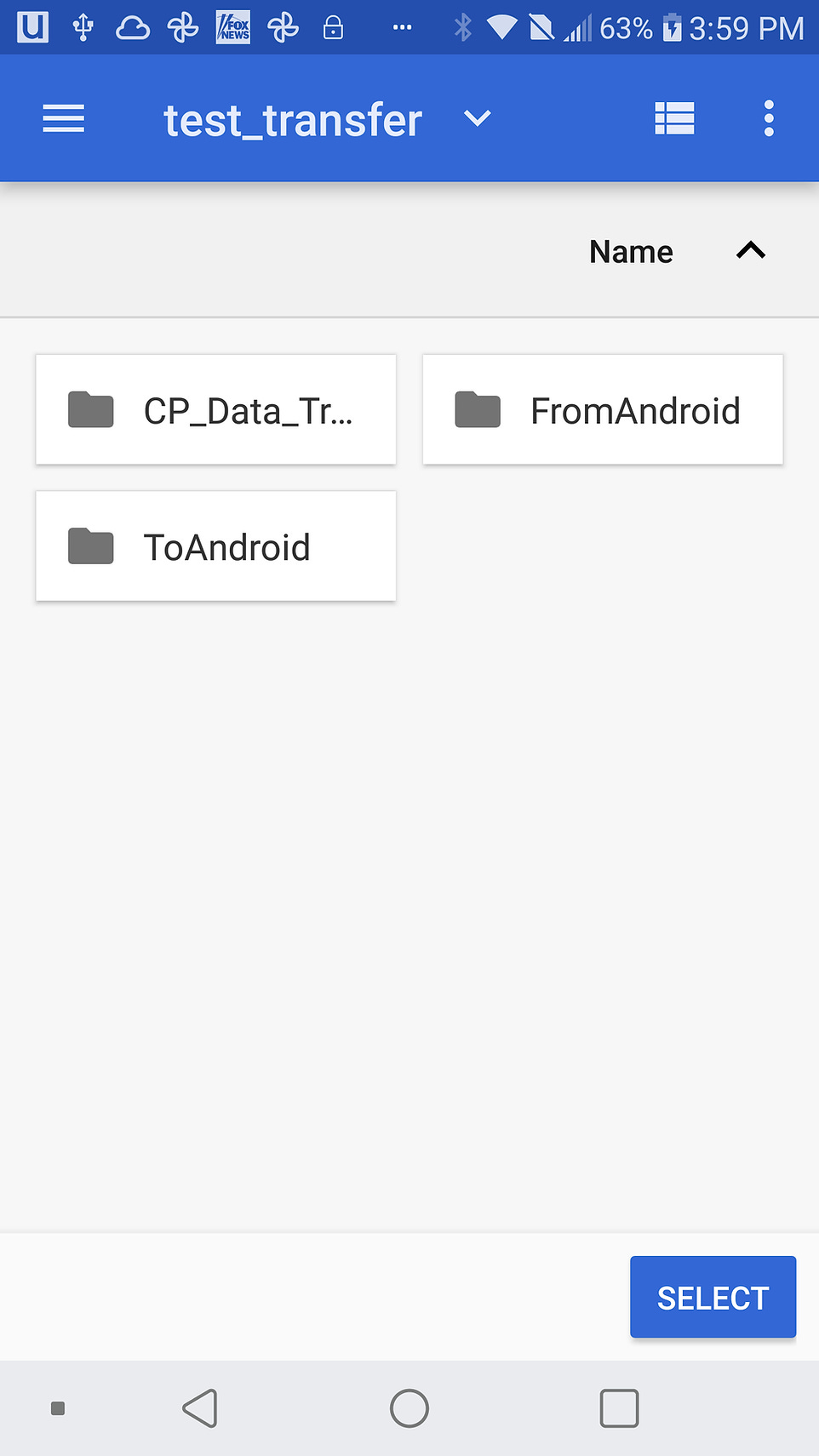Go back using the system back button

coord(201,1408)
